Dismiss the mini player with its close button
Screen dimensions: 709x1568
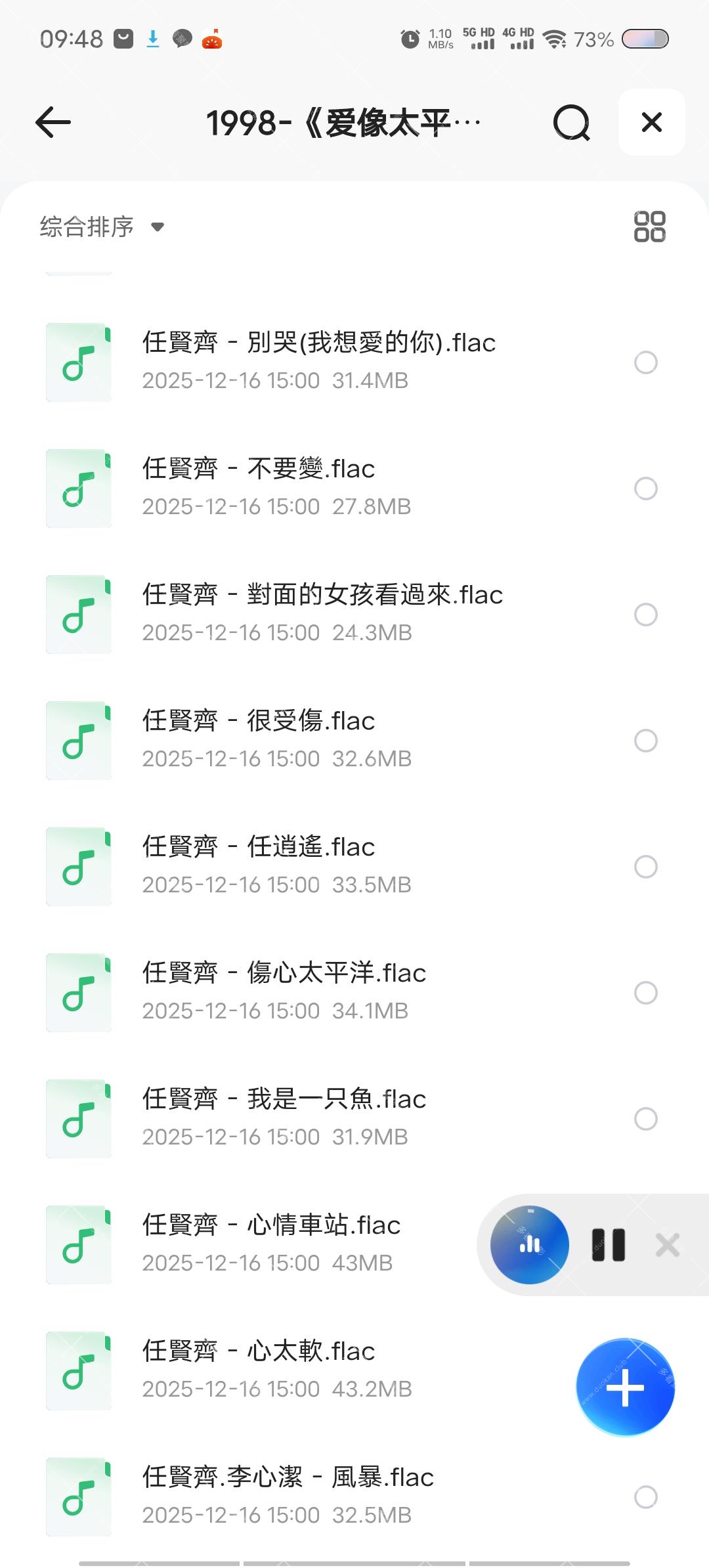tap(668, 1244)
